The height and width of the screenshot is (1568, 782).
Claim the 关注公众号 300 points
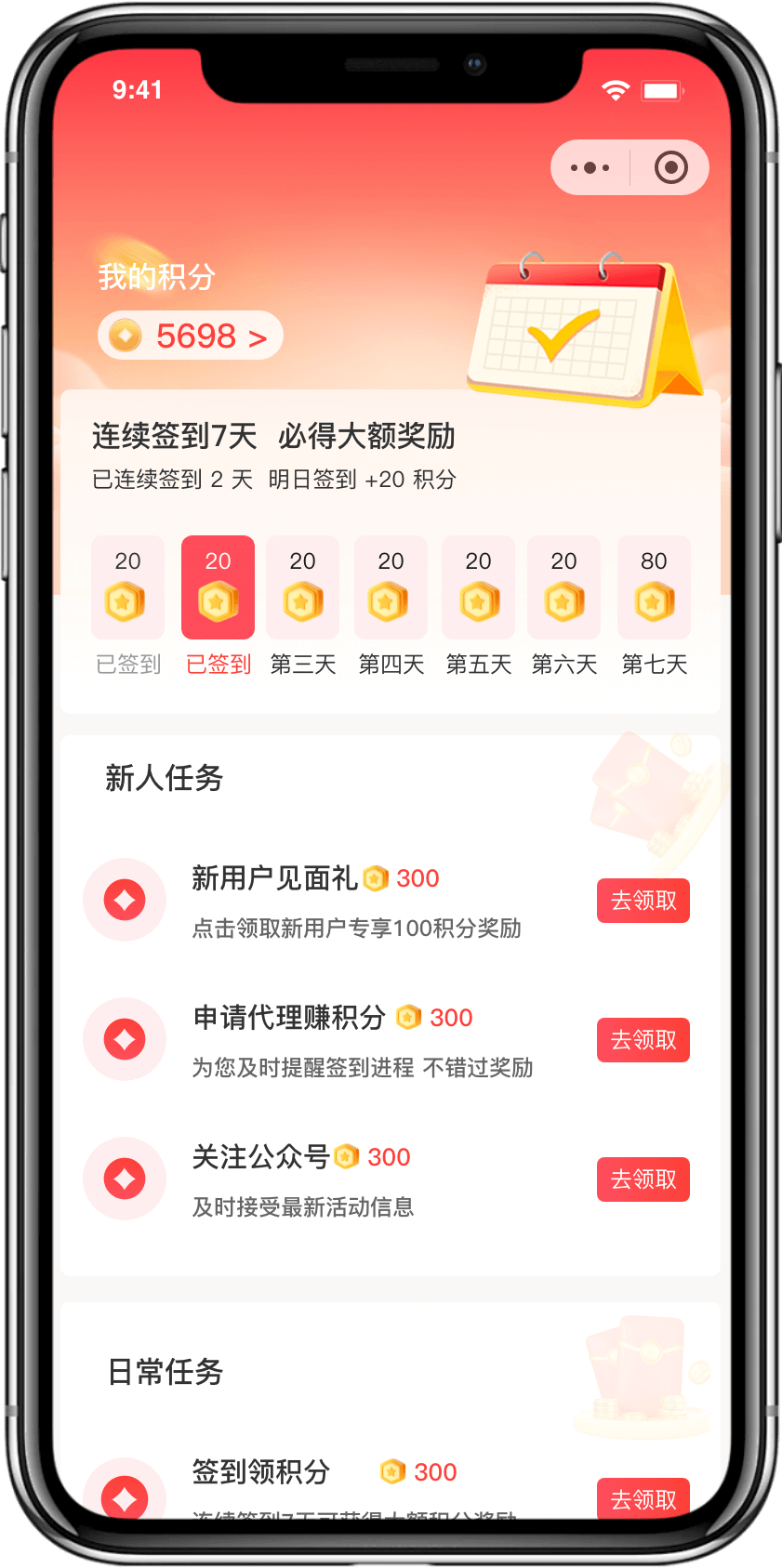click(x=643, y=1179)
